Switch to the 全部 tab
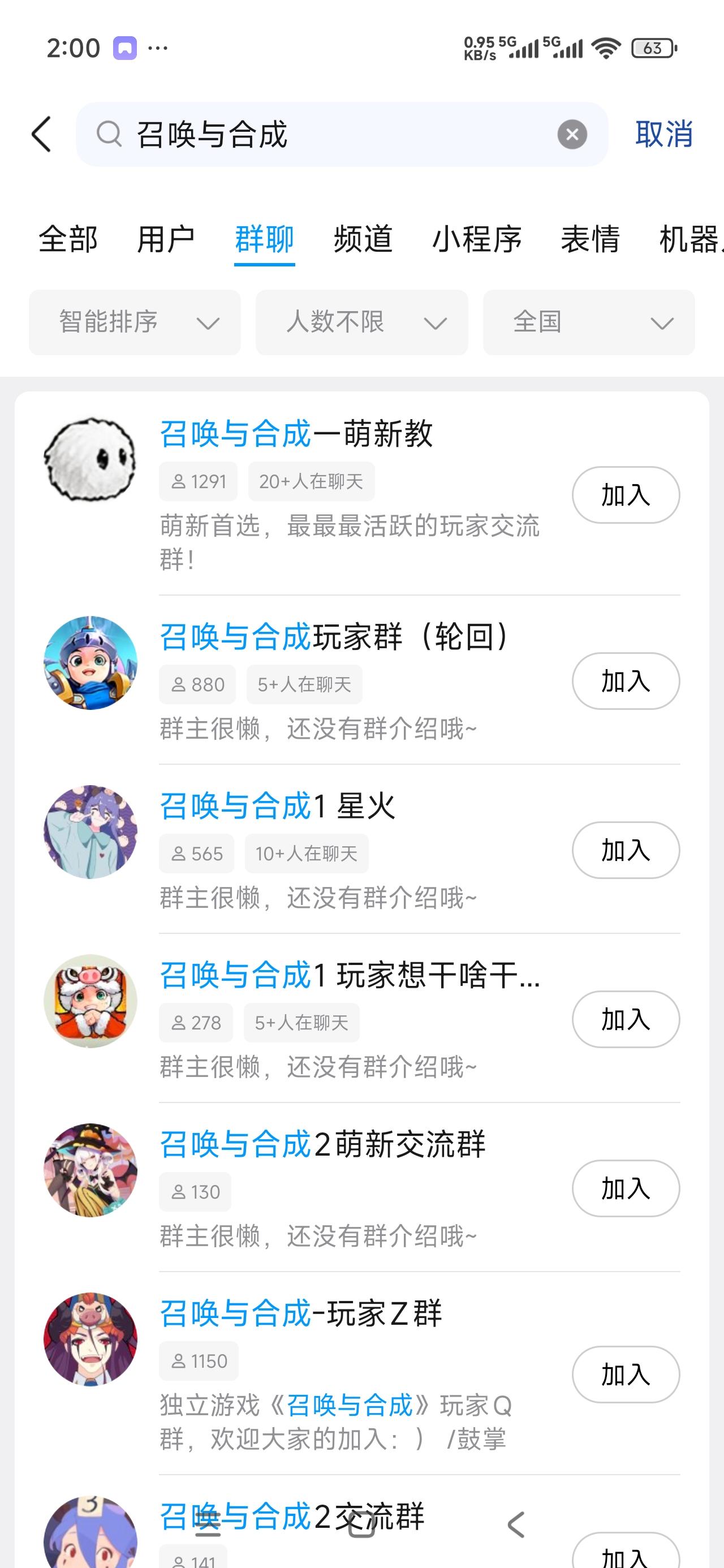The image size is (724, 1568). coord(68,239)
